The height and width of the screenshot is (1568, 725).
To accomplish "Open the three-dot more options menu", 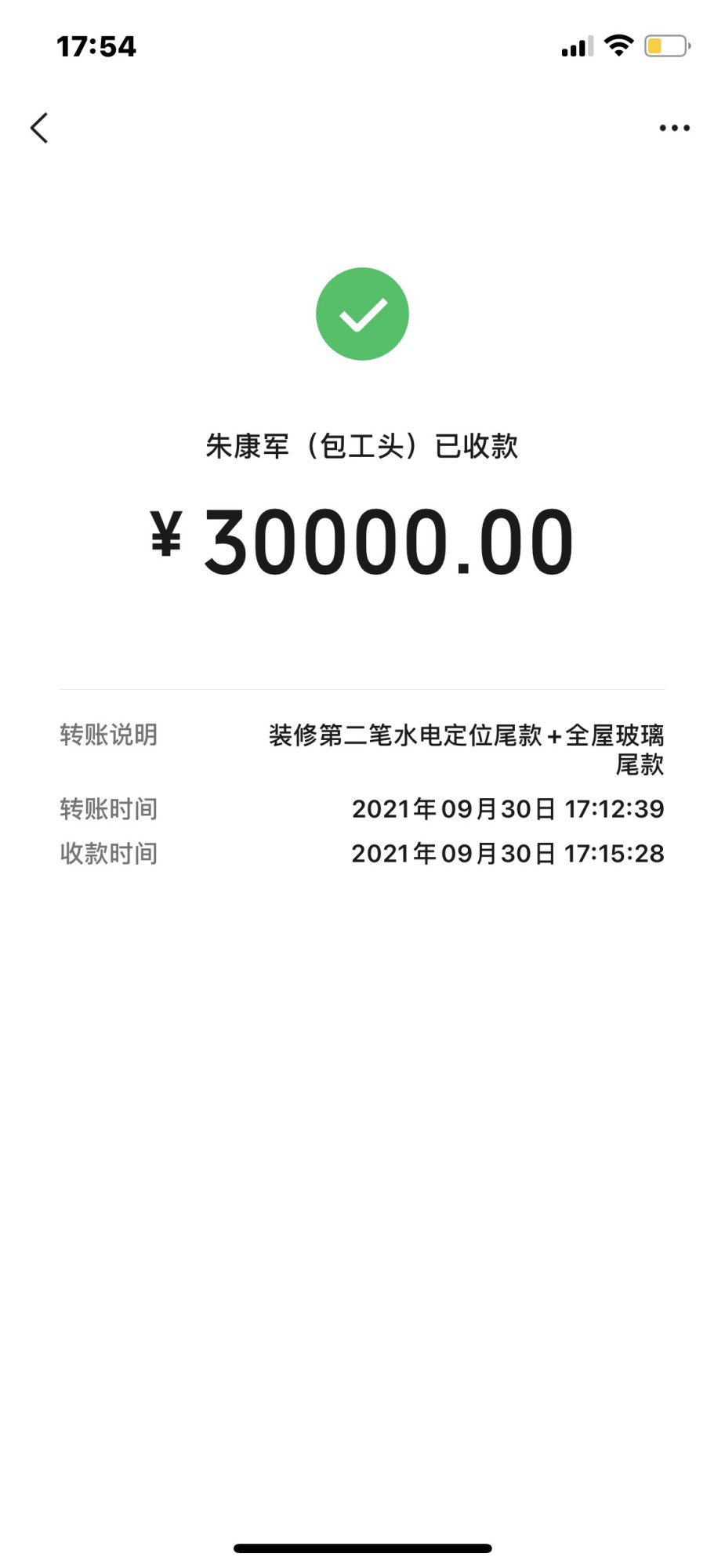I will click(x=674, y=128).
